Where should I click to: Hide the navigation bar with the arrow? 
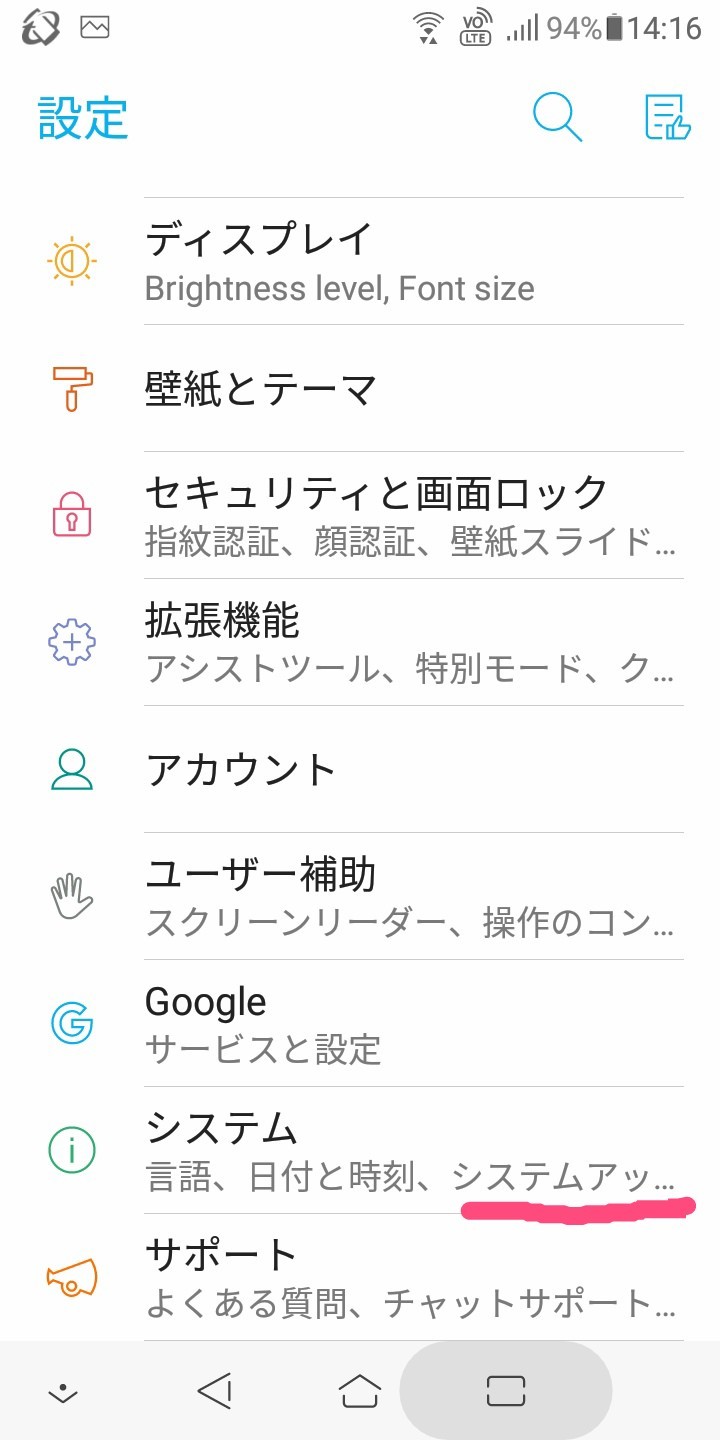click(x=63, y=1391)
